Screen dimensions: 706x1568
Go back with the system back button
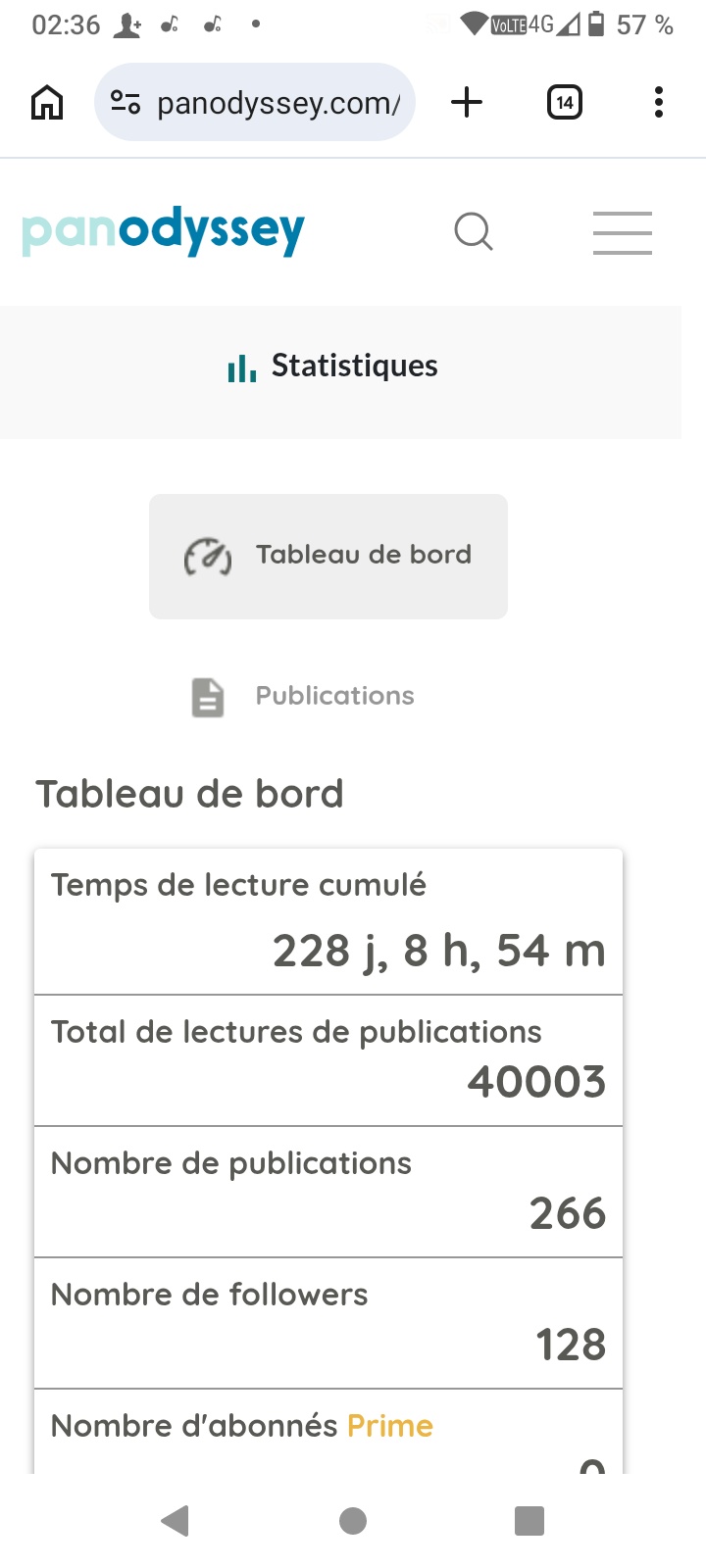coord(176,1521)
